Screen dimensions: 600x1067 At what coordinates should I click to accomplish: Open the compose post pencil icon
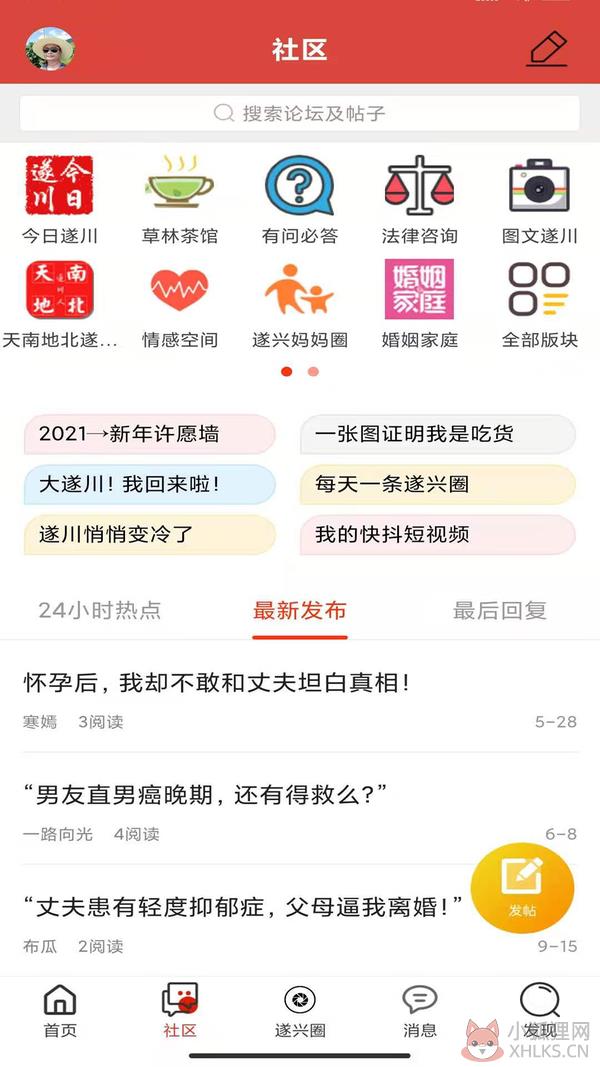547,49
